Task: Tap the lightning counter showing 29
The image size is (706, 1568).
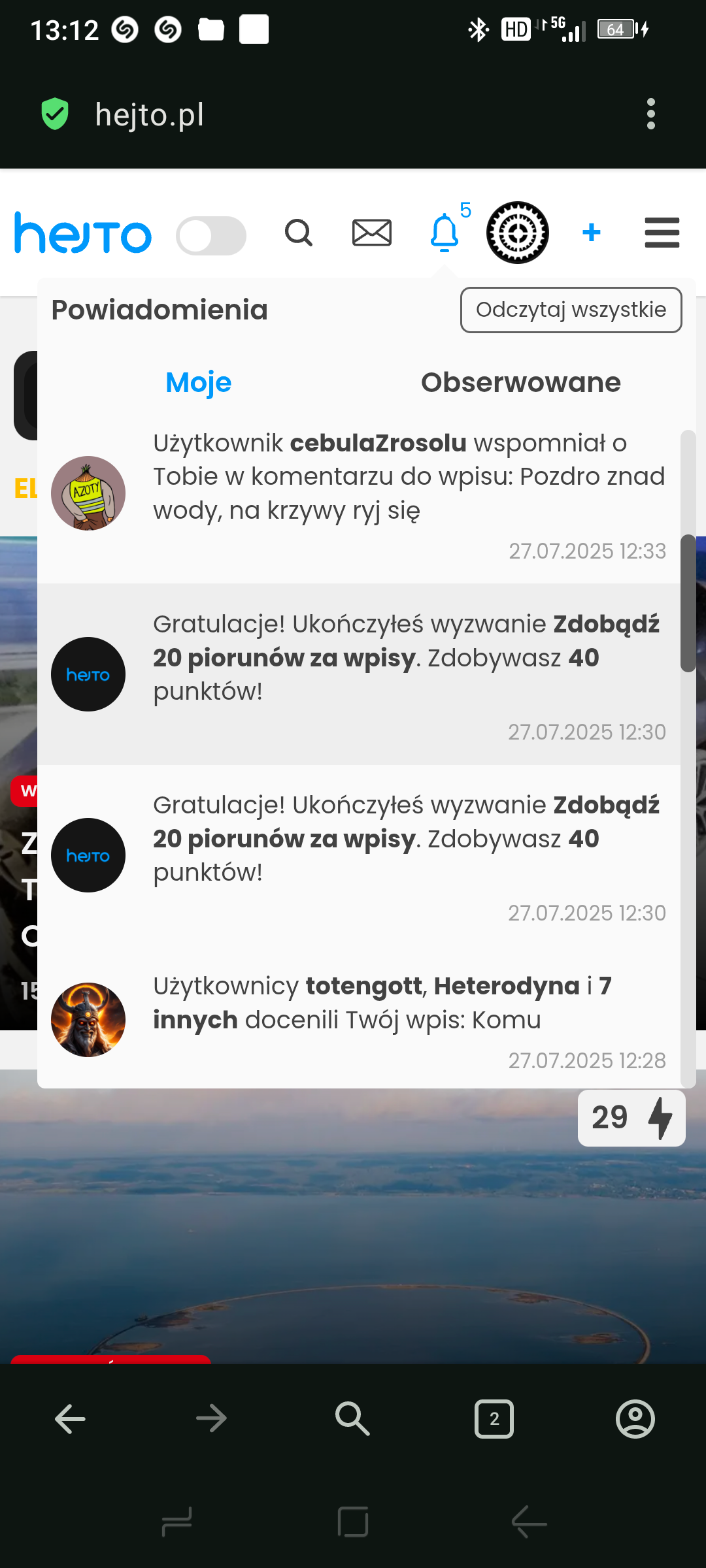Action: (x=631, y=1118)
